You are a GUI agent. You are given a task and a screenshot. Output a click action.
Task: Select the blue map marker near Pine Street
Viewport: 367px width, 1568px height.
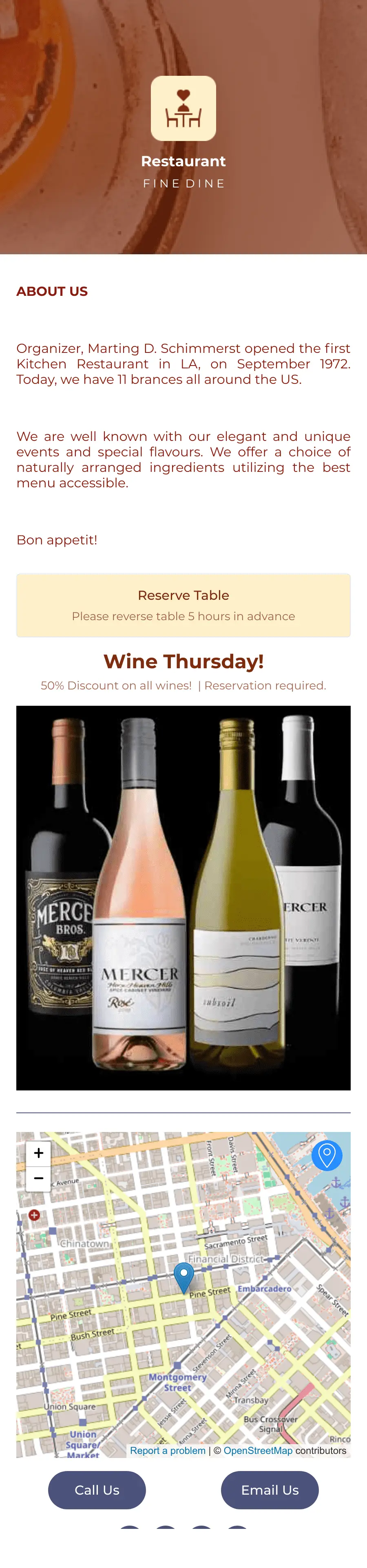[183, 1276]
